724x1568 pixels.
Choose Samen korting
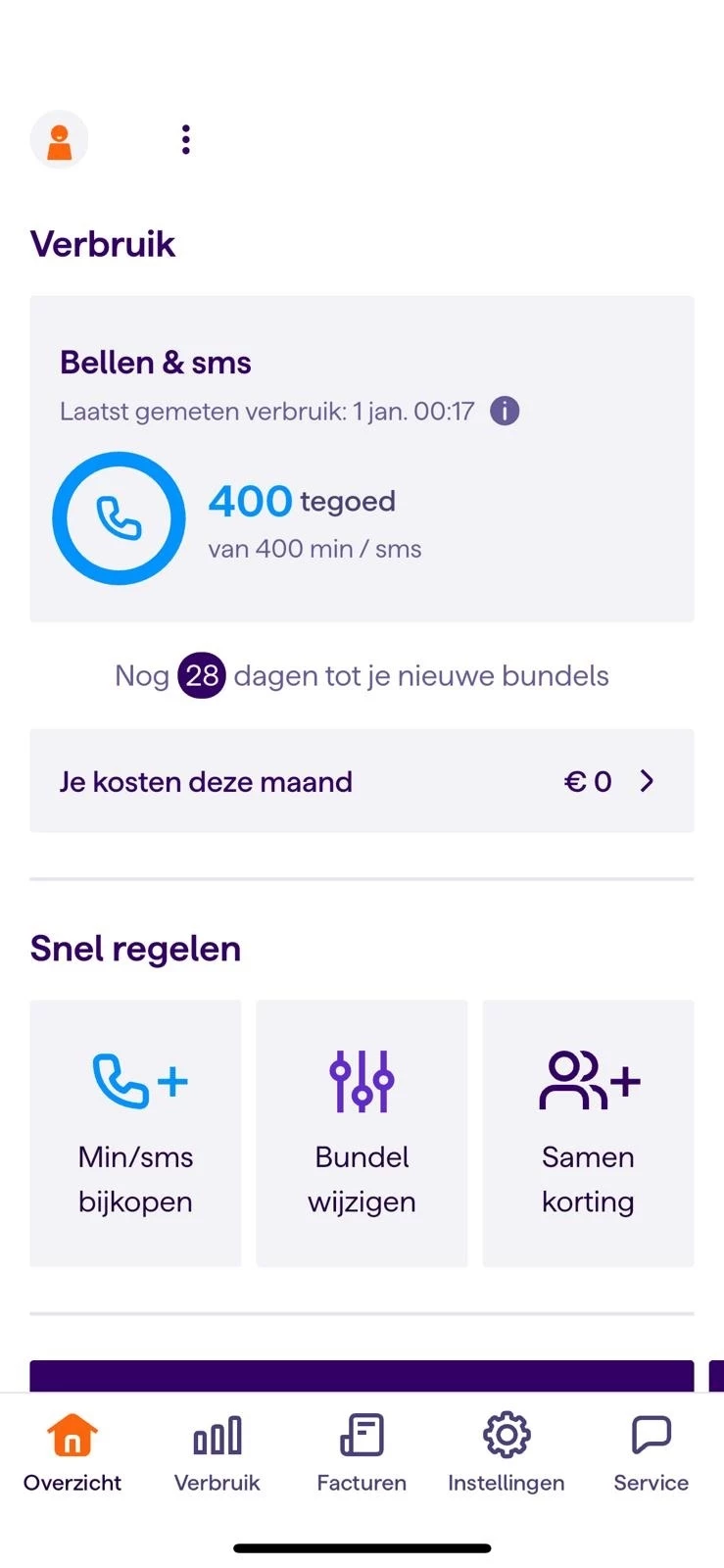point(588,1133)
